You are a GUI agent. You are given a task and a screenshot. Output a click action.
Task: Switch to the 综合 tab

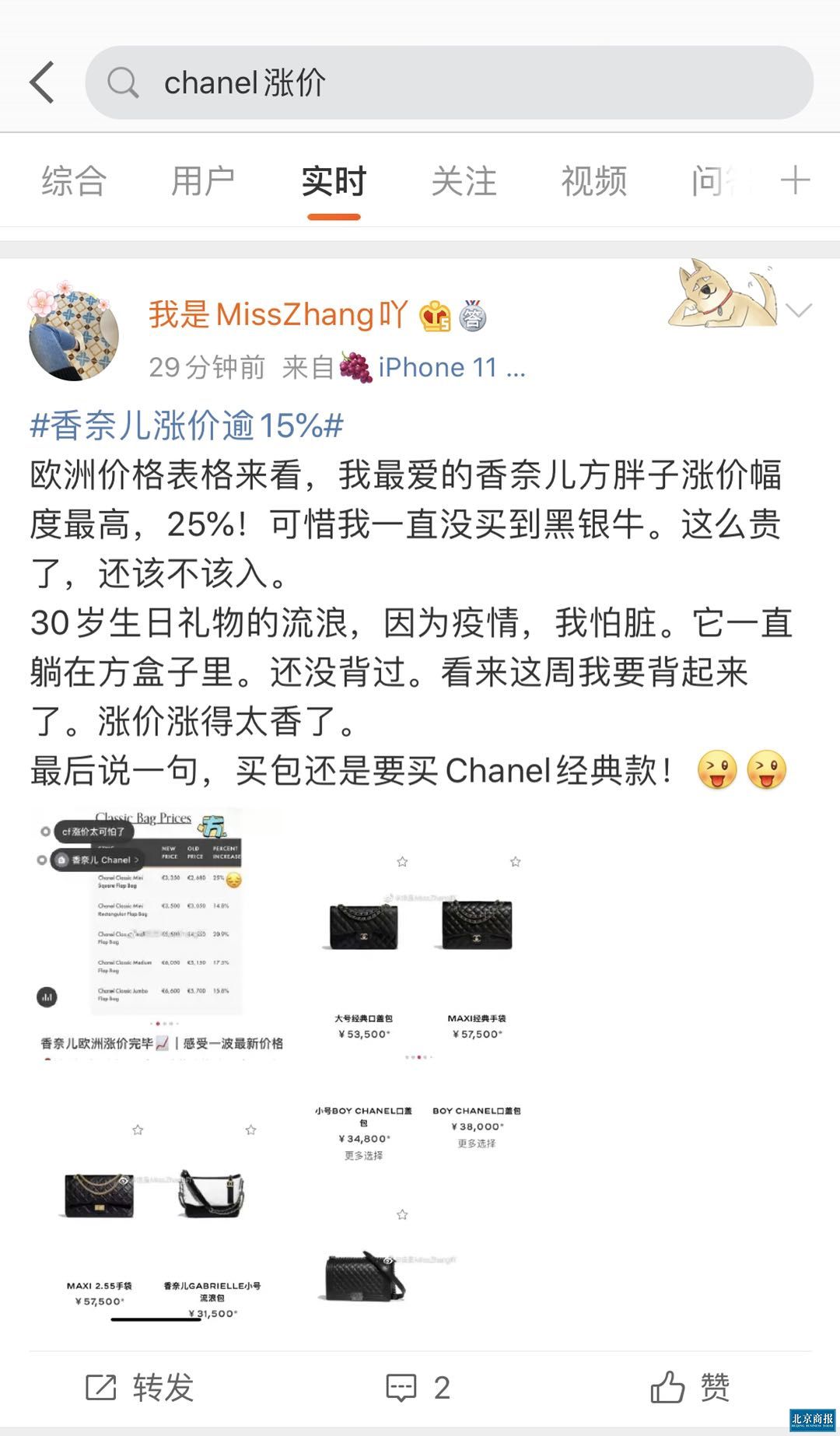[x=74, y=181]
